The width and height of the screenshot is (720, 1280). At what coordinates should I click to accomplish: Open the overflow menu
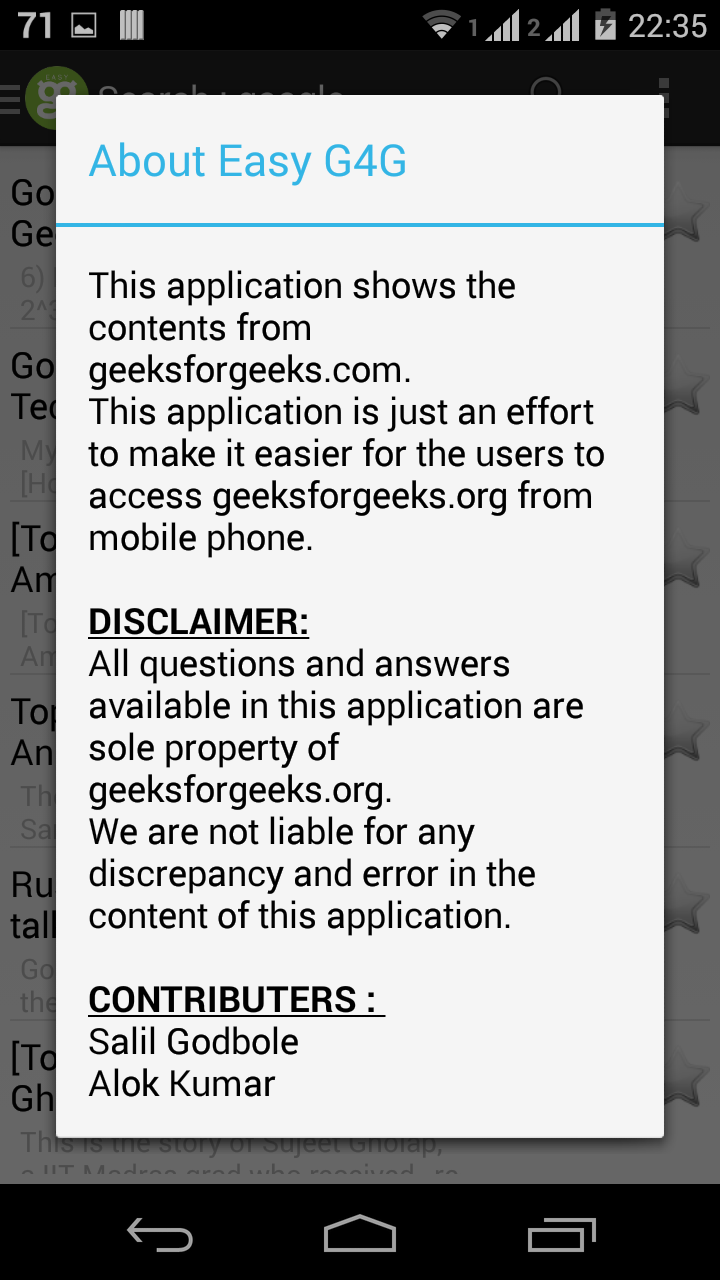[x=663, y=95]
